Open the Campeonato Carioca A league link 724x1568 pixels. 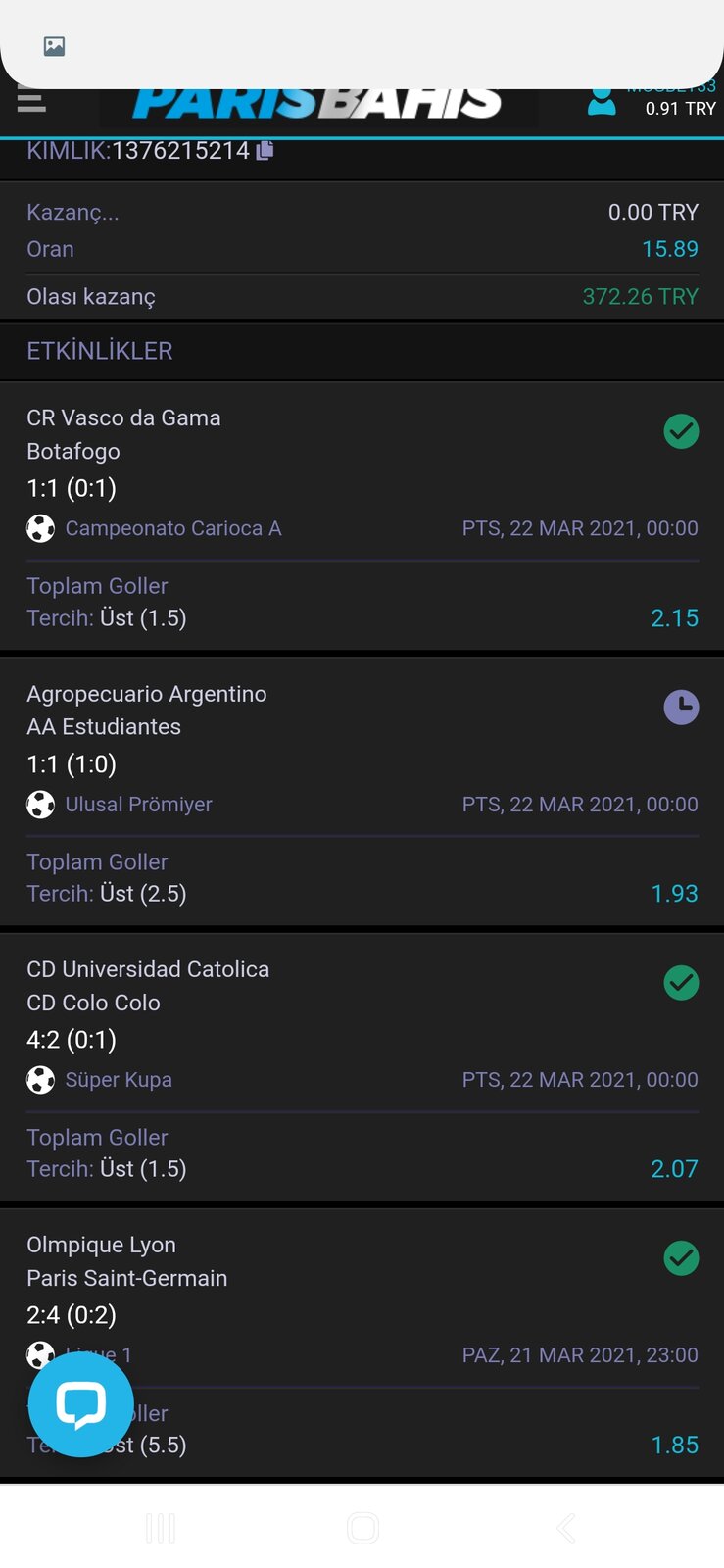click(x=173, y=528)
